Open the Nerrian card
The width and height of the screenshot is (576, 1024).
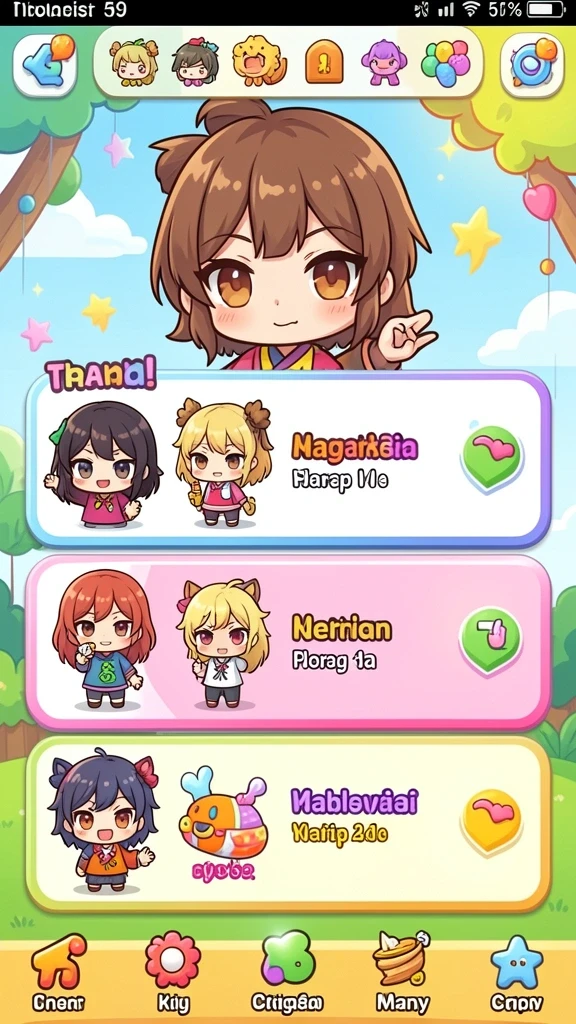288,643
